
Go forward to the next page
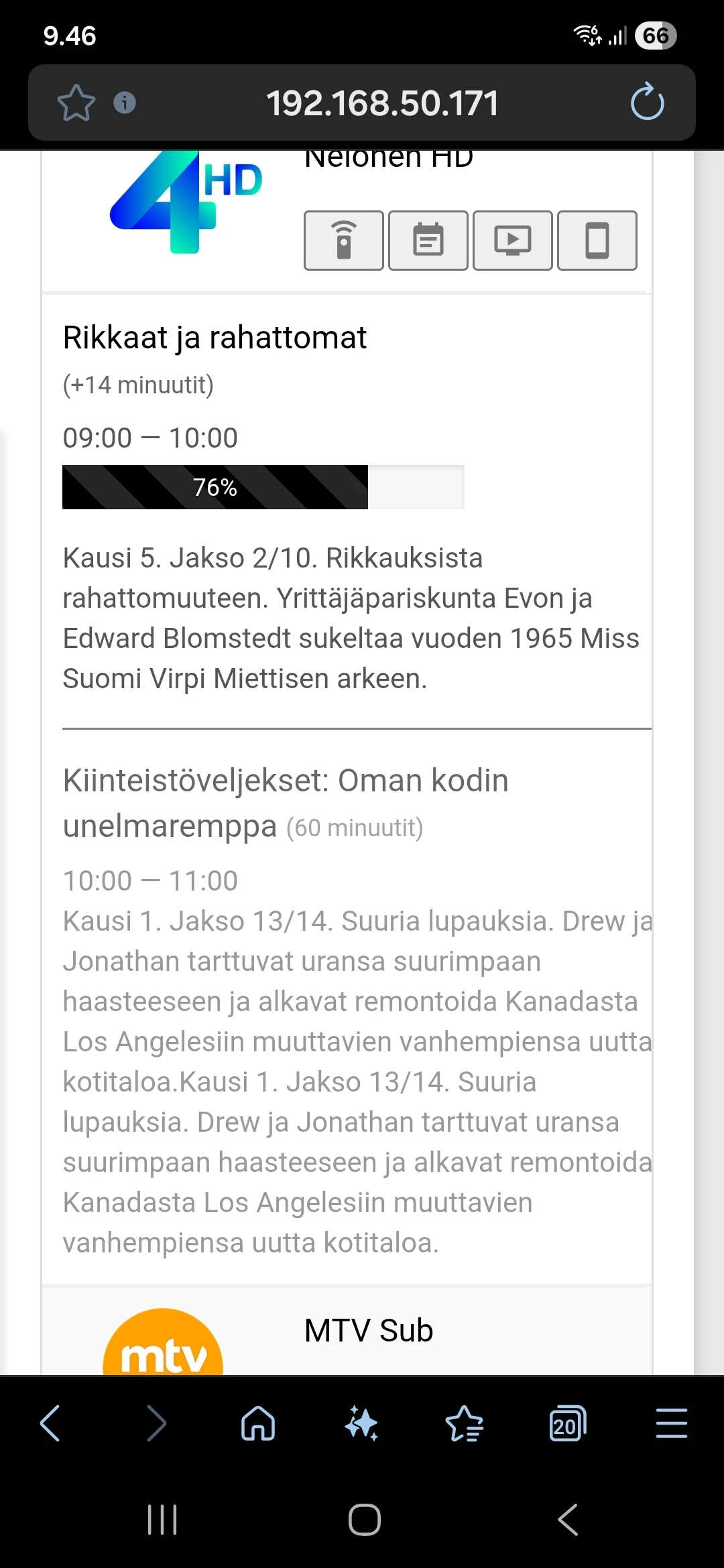(x=156, y=1423)
